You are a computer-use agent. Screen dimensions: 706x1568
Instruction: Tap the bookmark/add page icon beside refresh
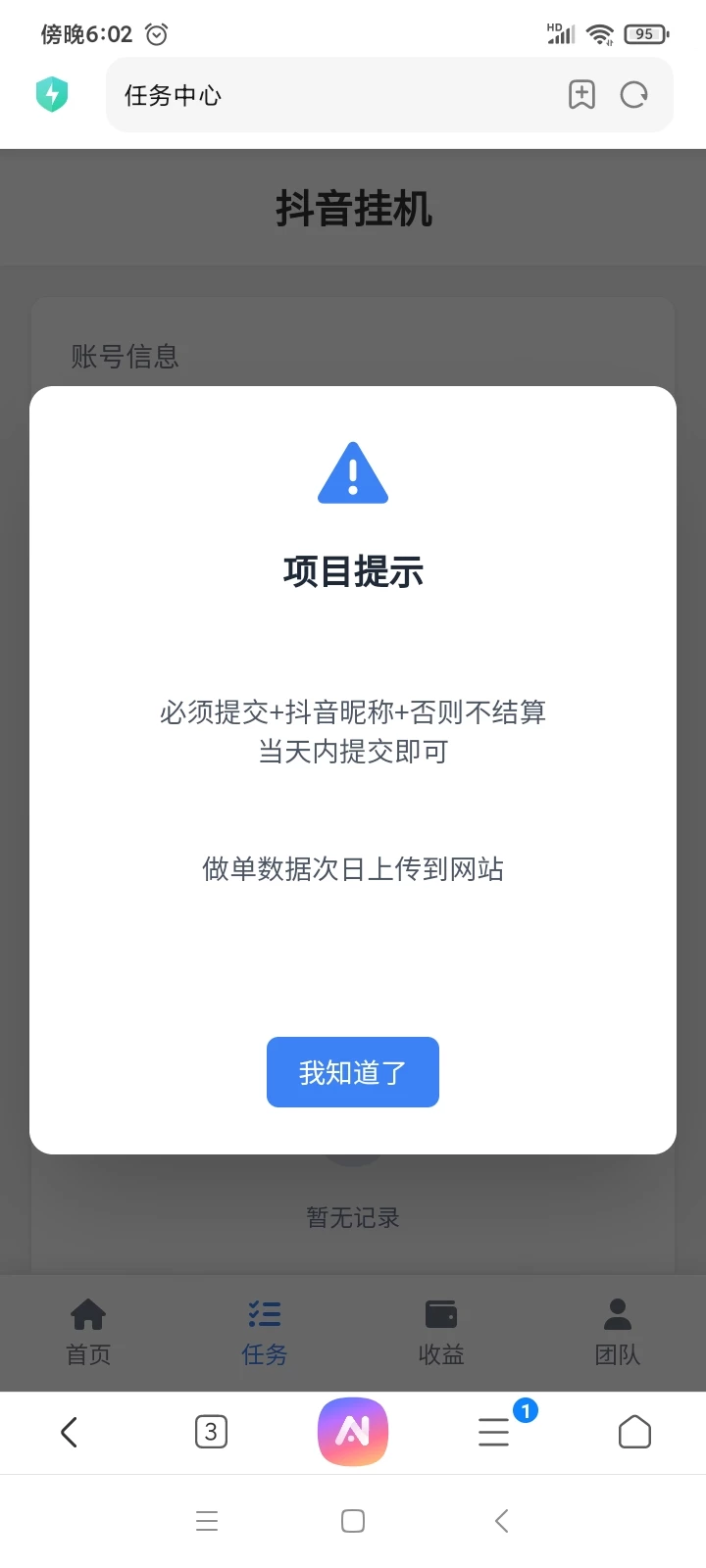581,94
